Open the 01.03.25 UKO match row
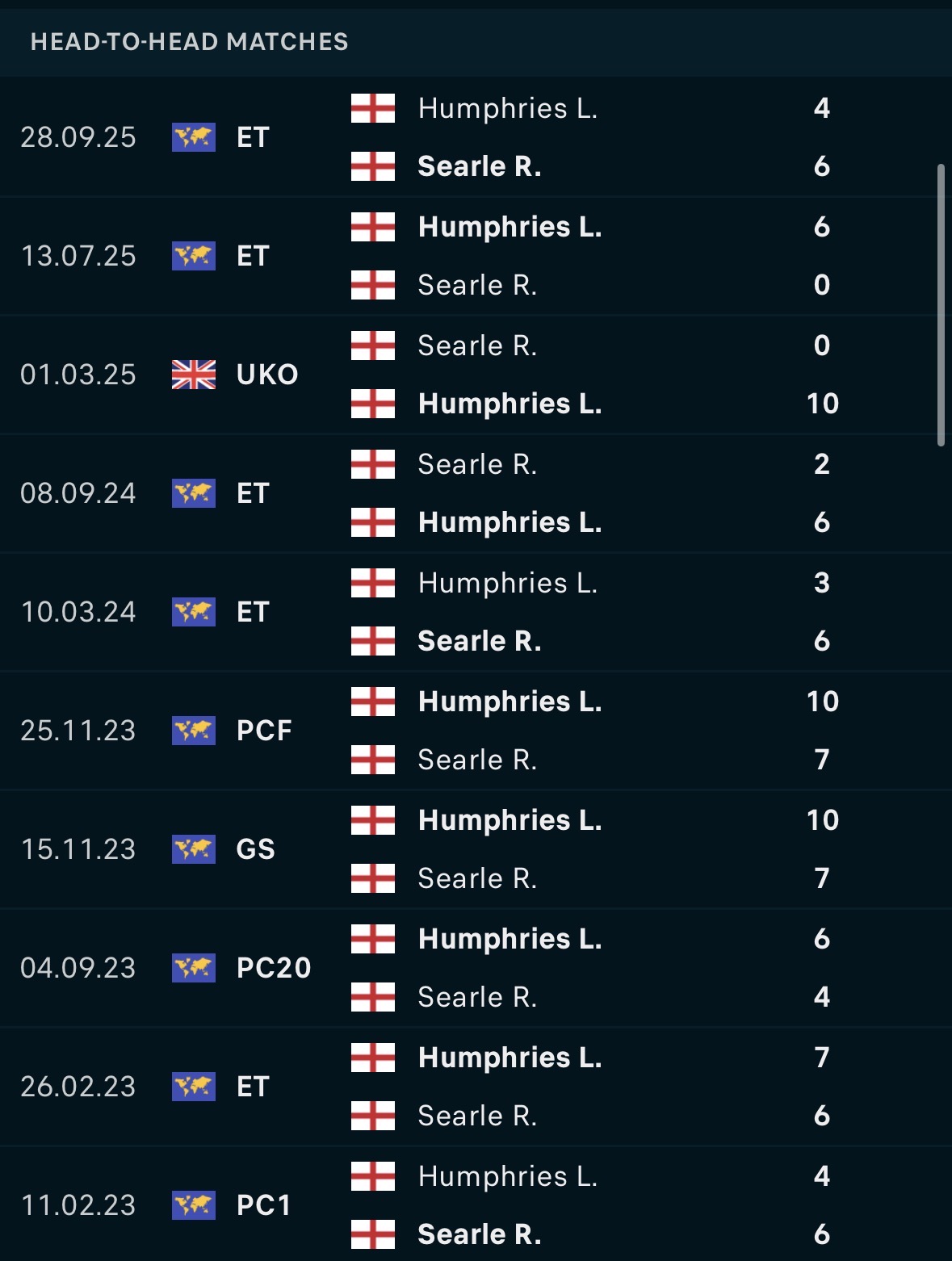 coord(476,375)
